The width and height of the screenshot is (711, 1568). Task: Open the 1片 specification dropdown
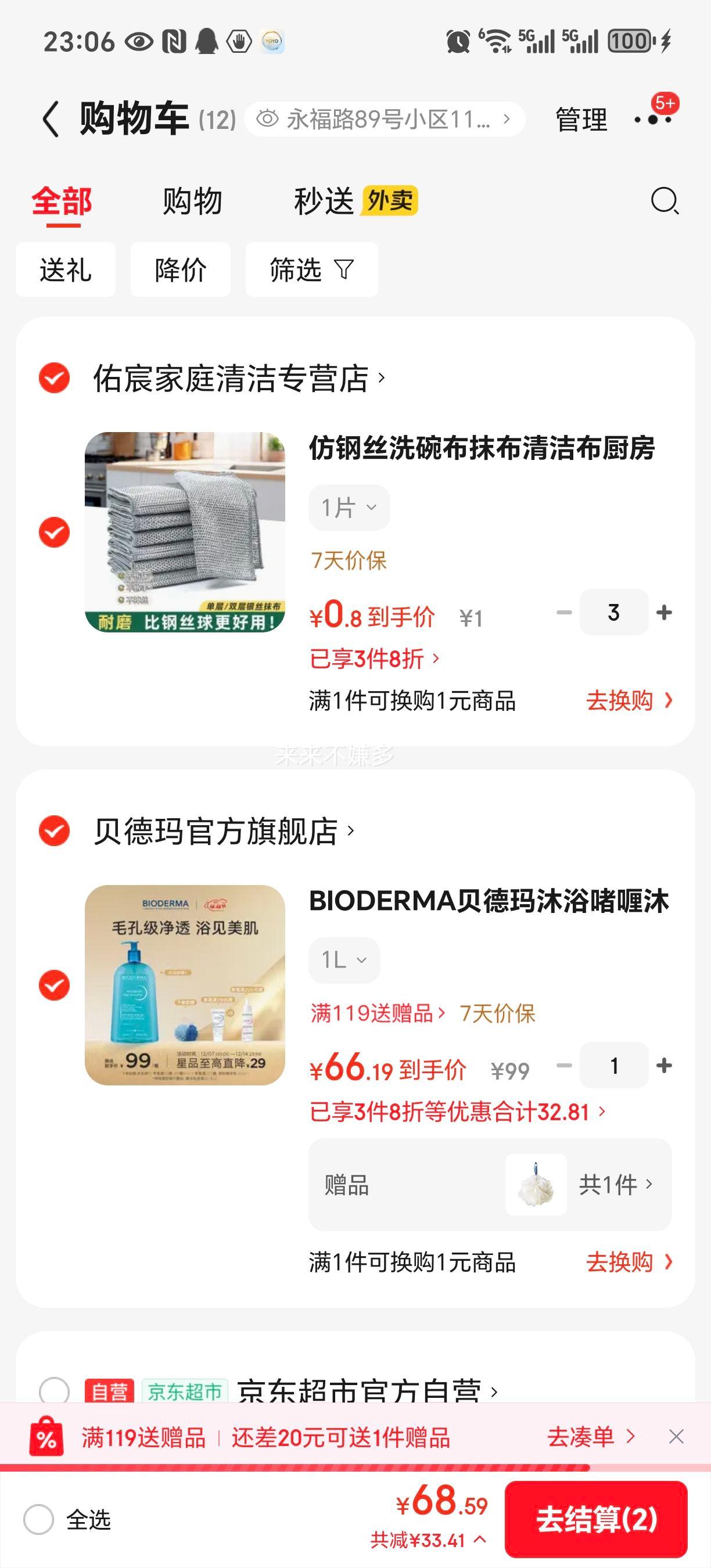pyautogui.click(x=349, y=508)
